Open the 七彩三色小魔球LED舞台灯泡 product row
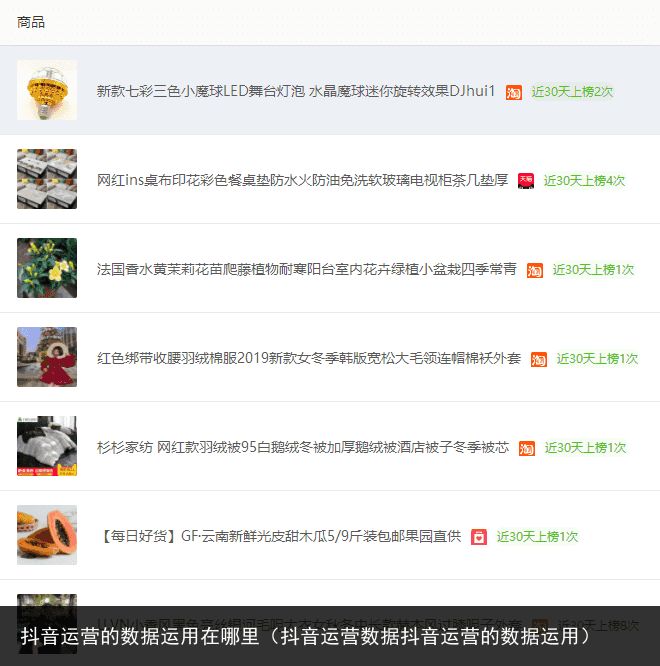 (x=296, y=91)
